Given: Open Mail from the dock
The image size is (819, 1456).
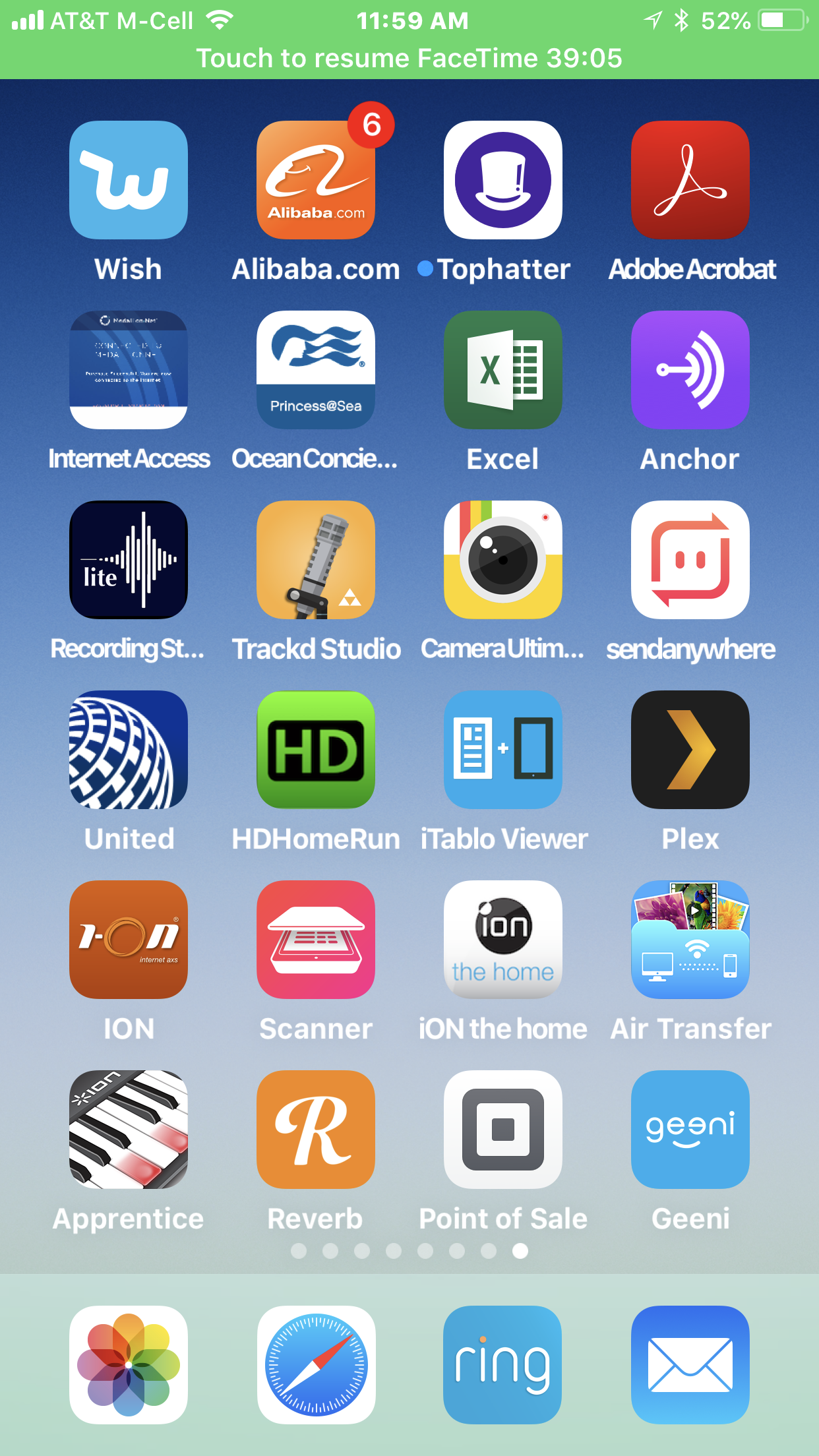Looking at the screenshot, I should 690,1364.
